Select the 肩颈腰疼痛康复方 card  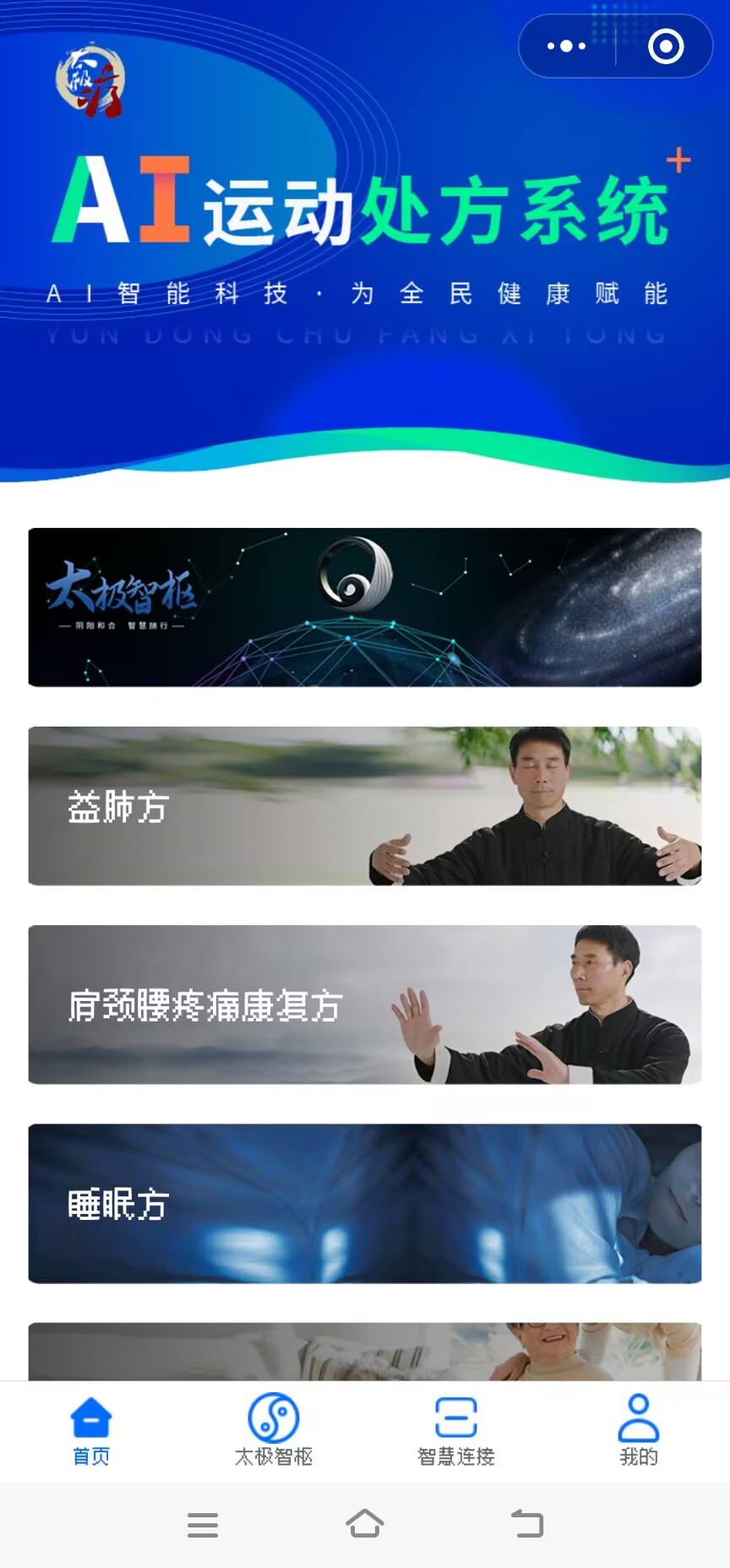(365, 1004)
